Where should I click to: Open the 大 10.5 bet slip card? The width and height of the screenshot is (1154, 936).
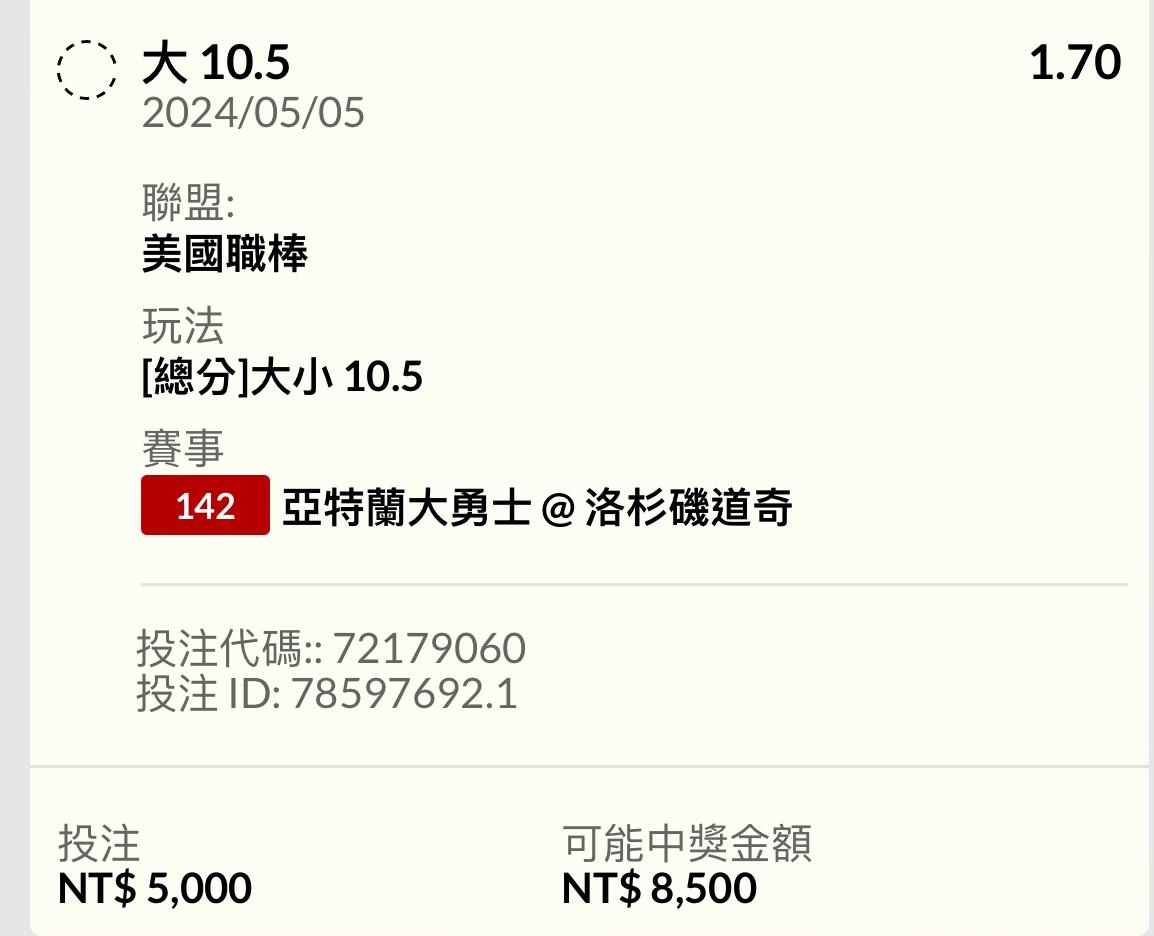tap(216, 64)
